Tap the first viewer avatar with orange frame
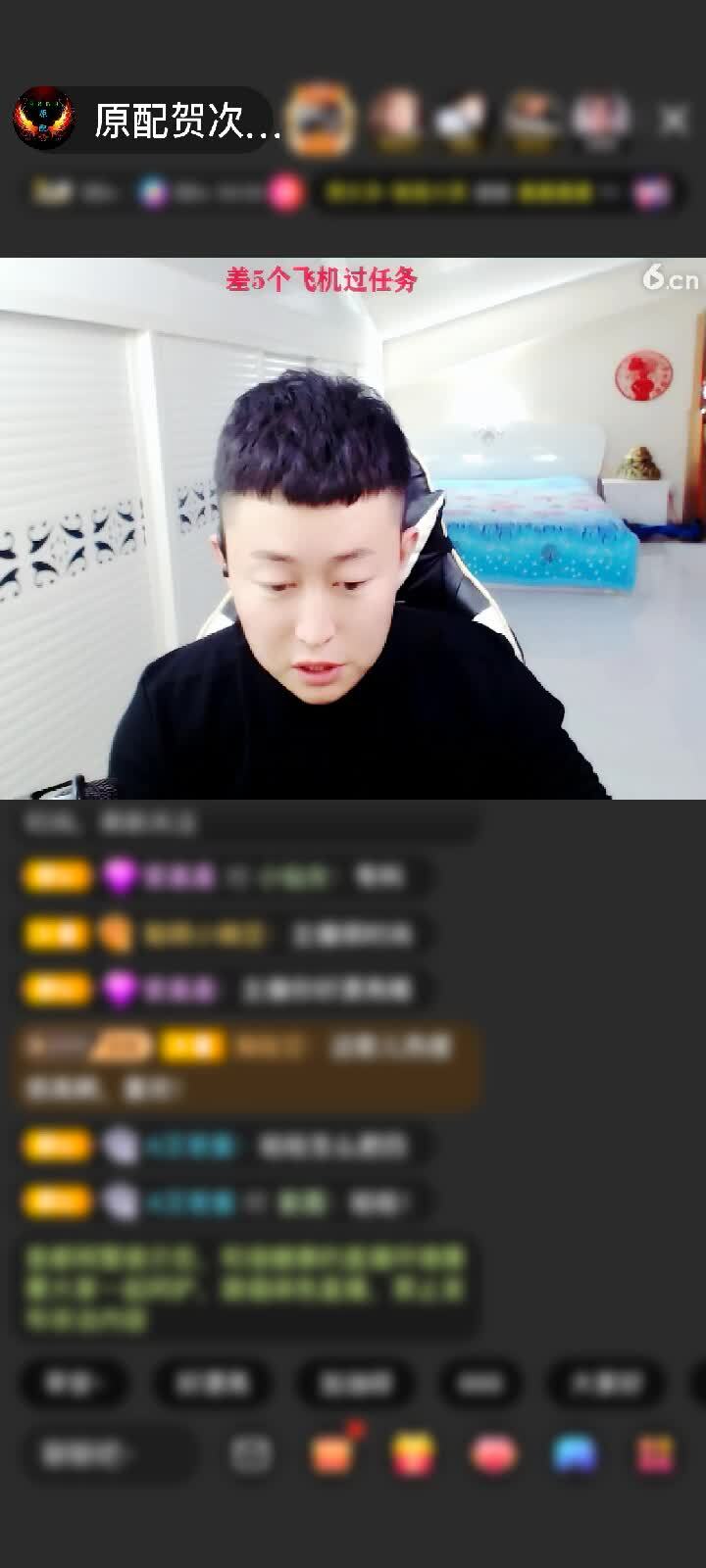Viewport: 706px width, 1568px height. point(323,120)
